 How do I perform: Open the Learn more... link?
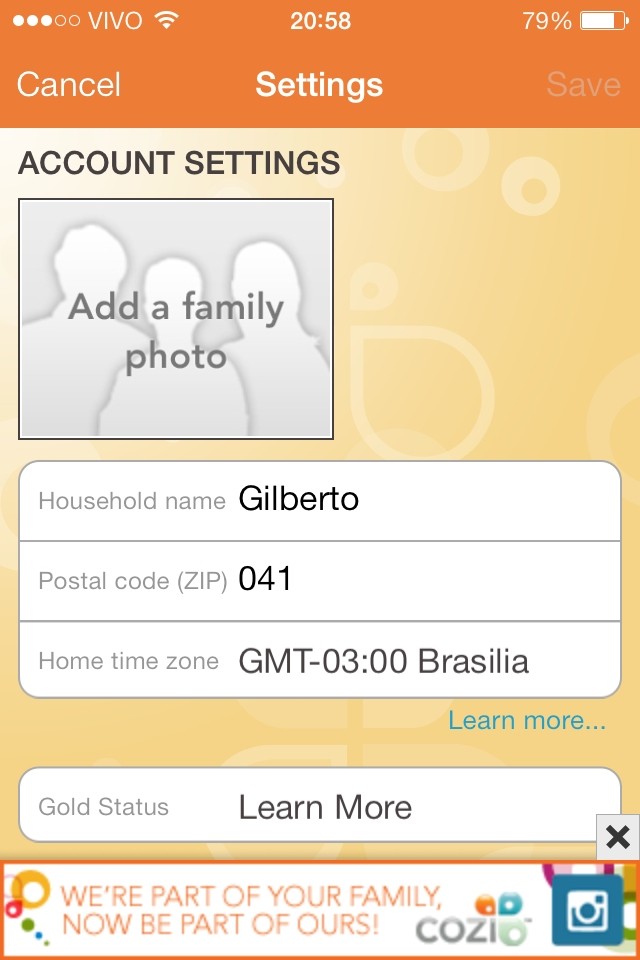pyautogui.click(x=527, y=720)
